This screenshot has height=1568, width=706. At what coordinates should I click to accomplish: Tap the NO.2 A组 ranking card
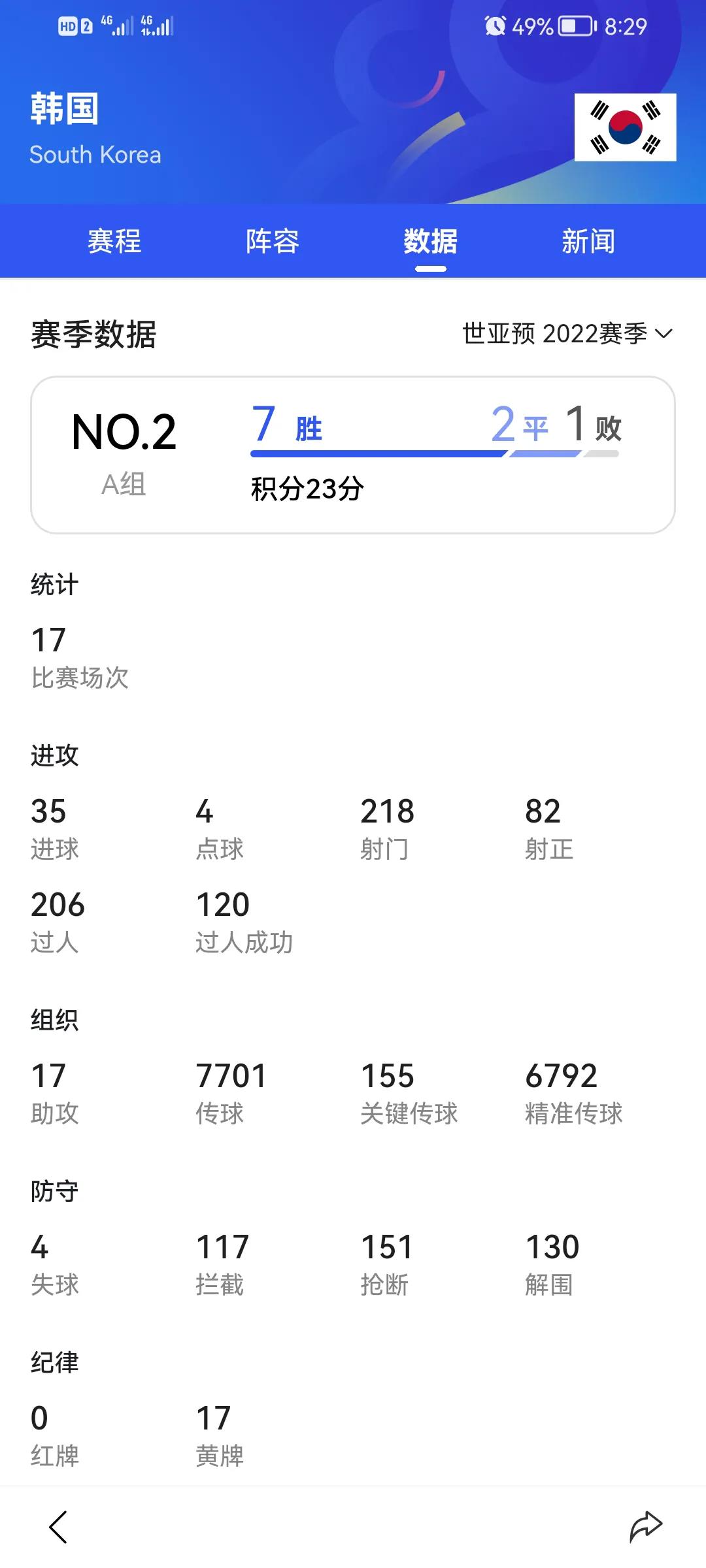pyautogui.click(x=124, y=451)
